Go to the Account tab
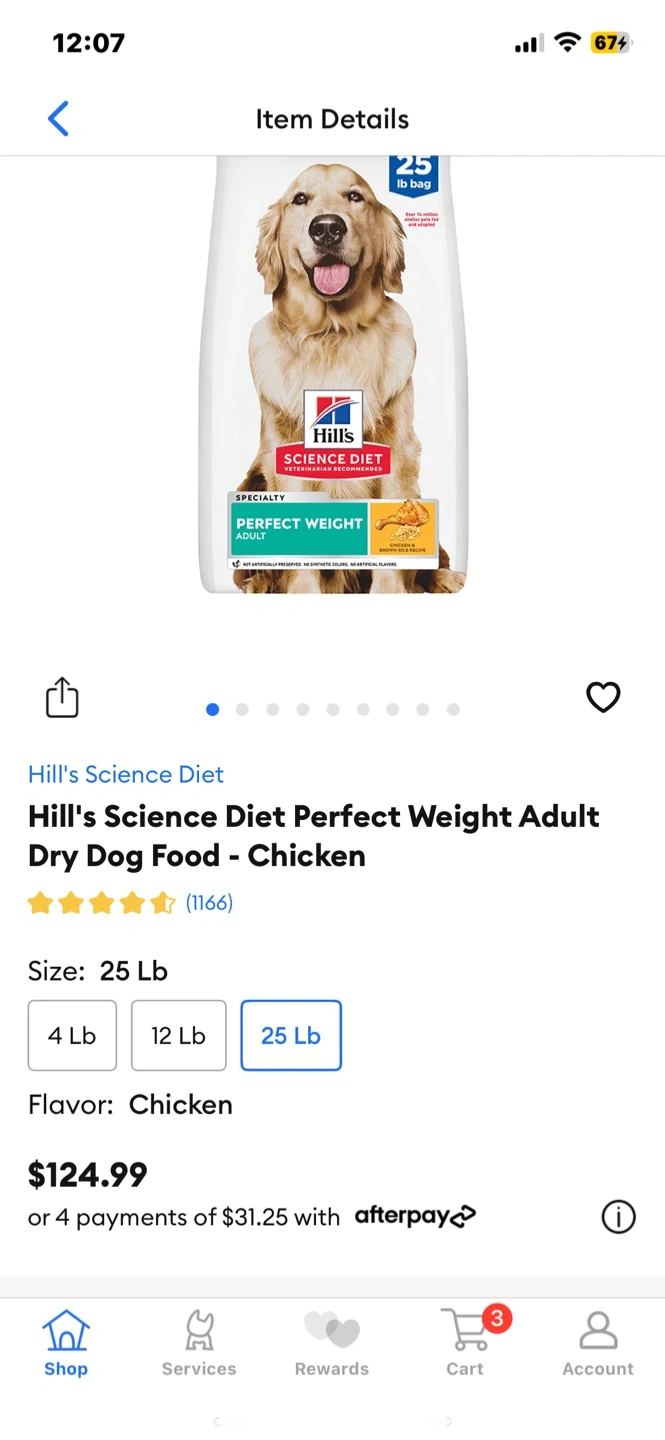The image size is (665, 1440). click(x=598, y=1343)
